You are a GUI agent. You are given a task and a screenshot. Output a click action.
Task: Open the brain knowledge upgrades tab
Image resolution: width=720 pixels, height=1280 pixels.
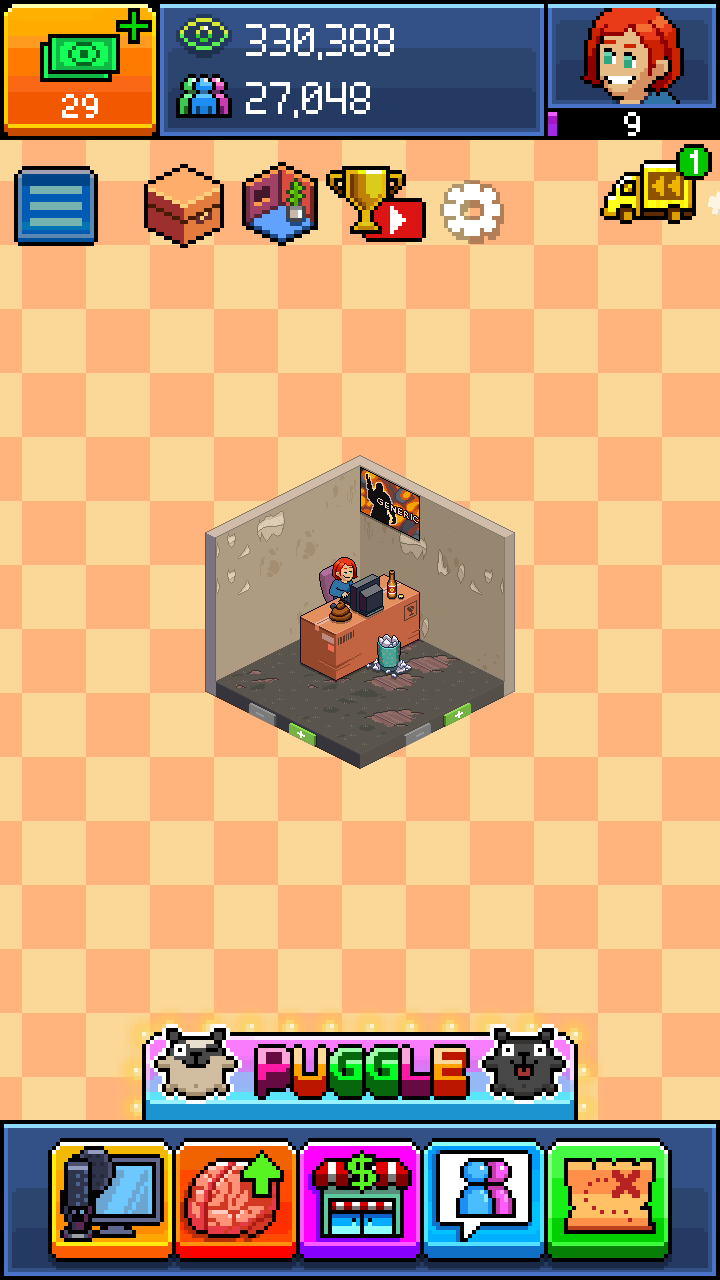pos(236,1198)
